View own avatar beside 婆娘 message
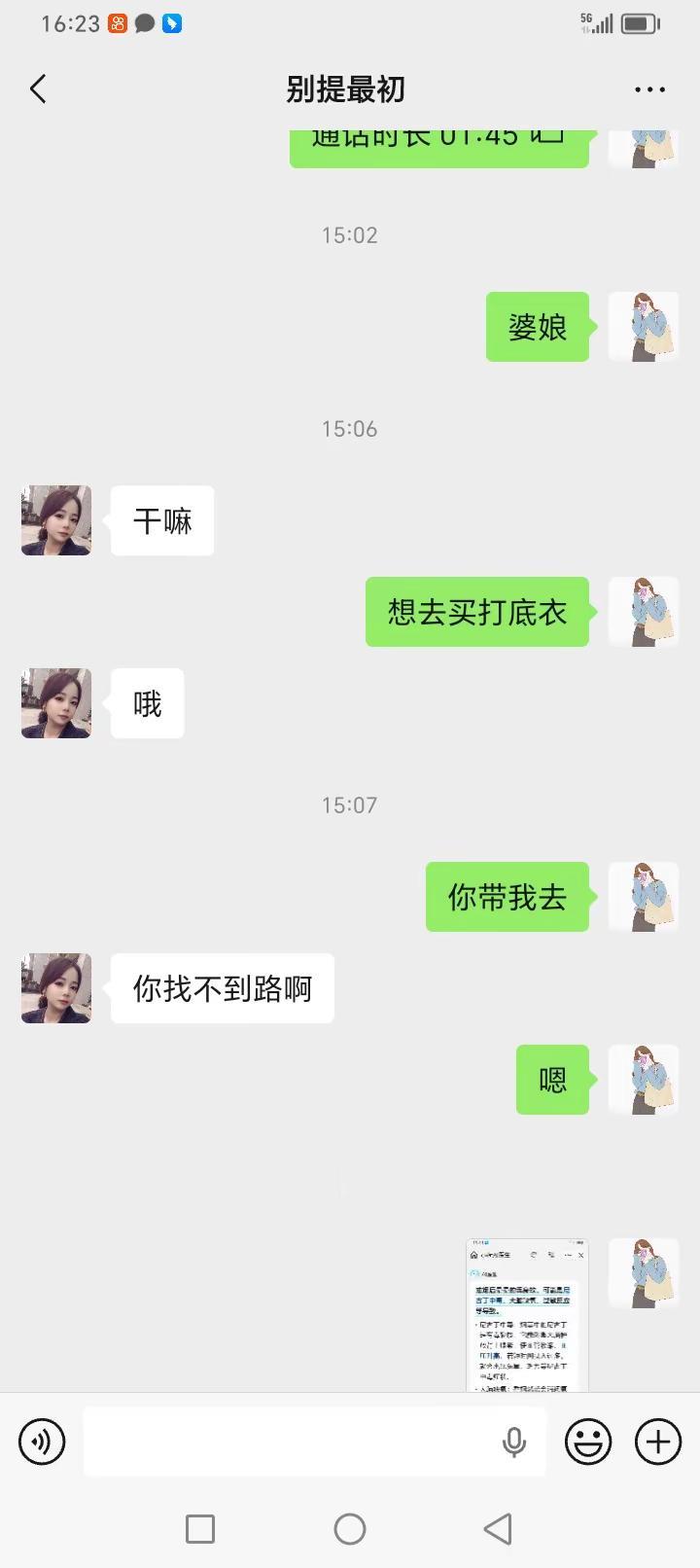 [643, 328]
